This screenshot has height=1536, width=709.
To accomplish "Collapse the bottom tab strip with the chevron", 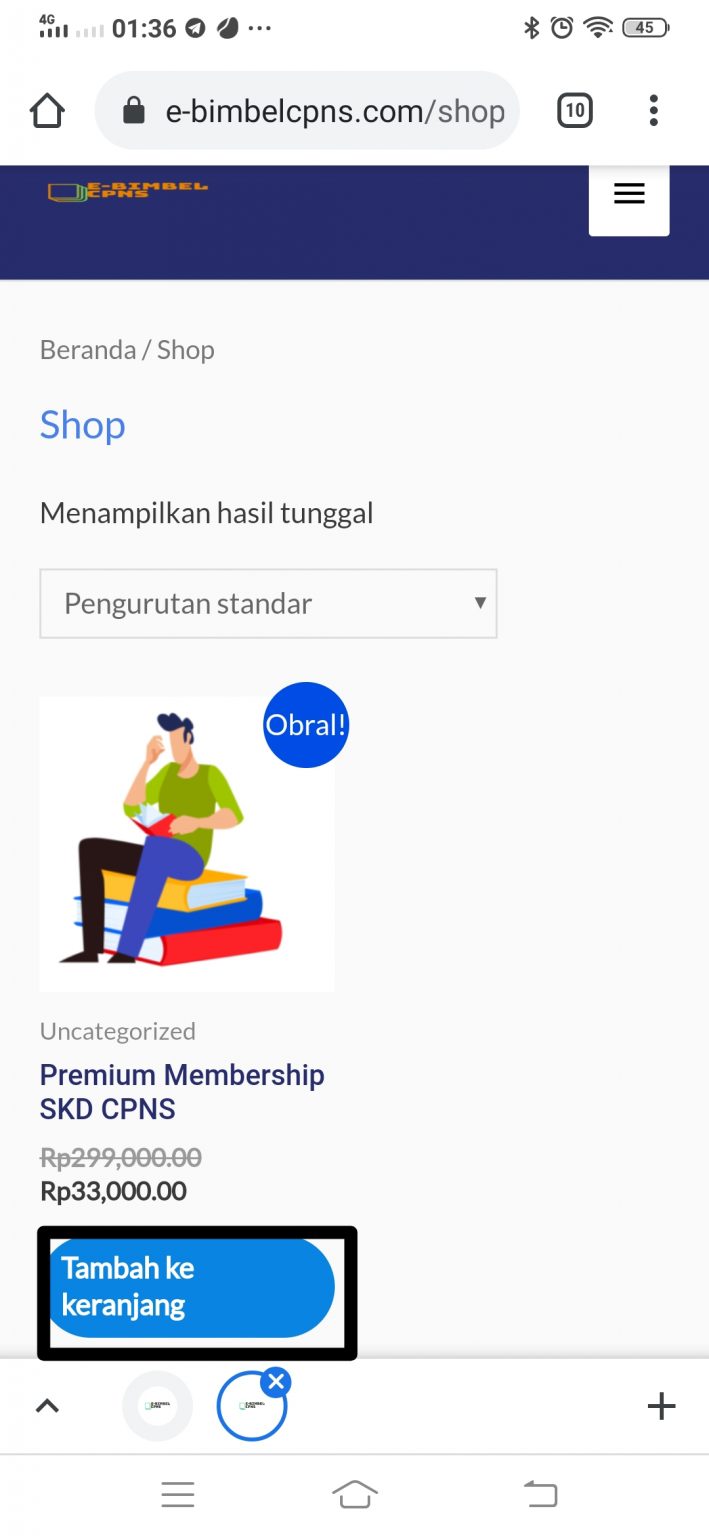I will tap(47, 1406).
